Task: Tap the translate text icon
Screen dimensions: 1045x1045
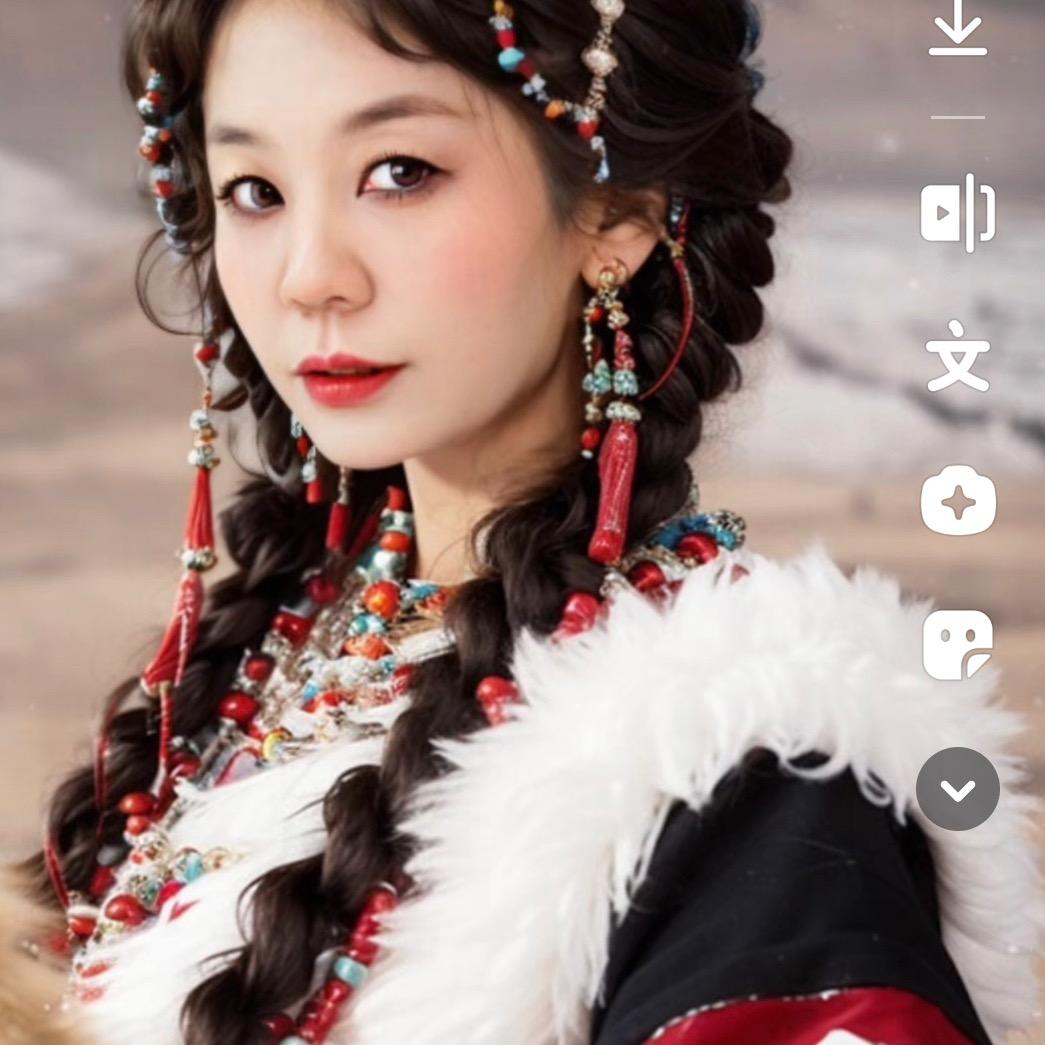Action: [958, 356]
